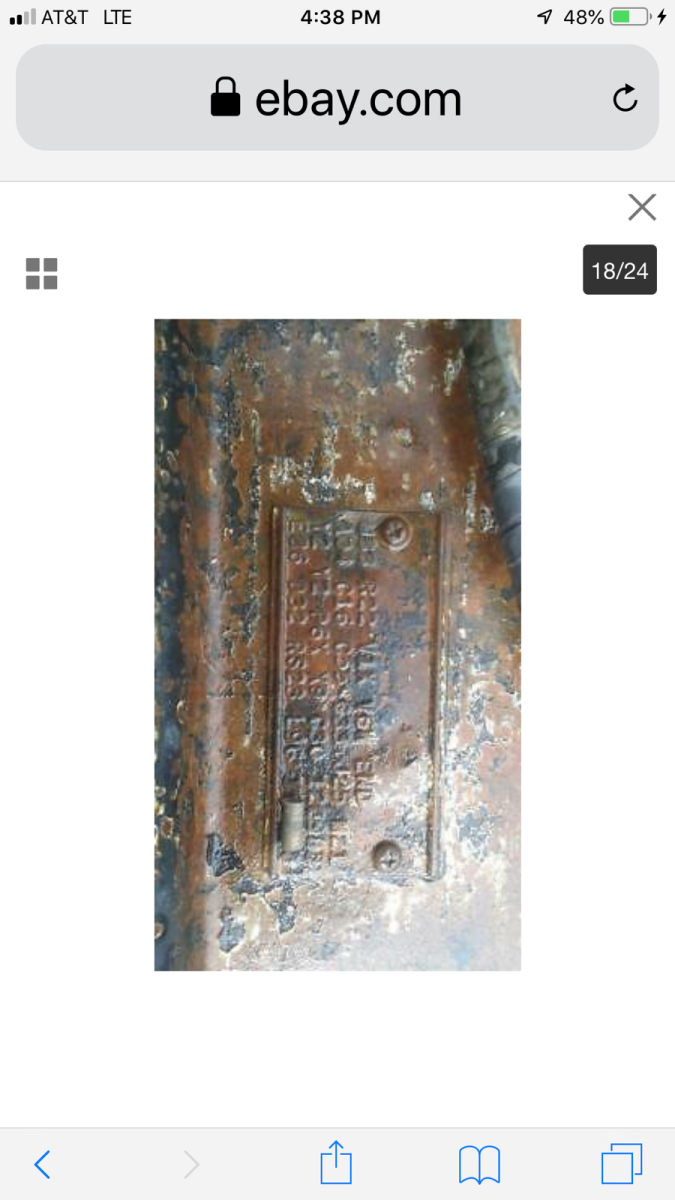Image resolution: width=675 pixels, height=1200 pixels.
Task: Open Safari bookmarks
Action: 479,1165
